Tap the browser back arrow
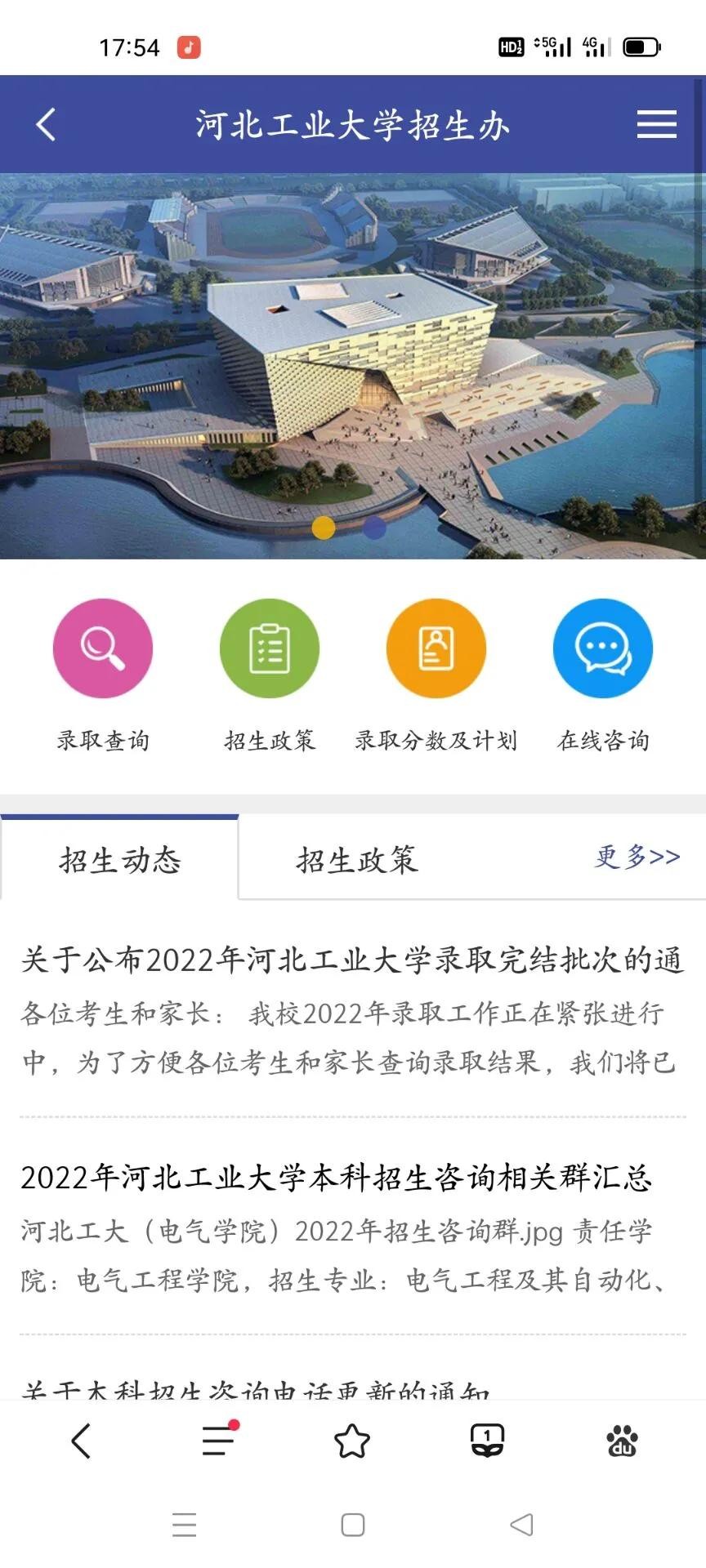 [x=81, y=1441]
